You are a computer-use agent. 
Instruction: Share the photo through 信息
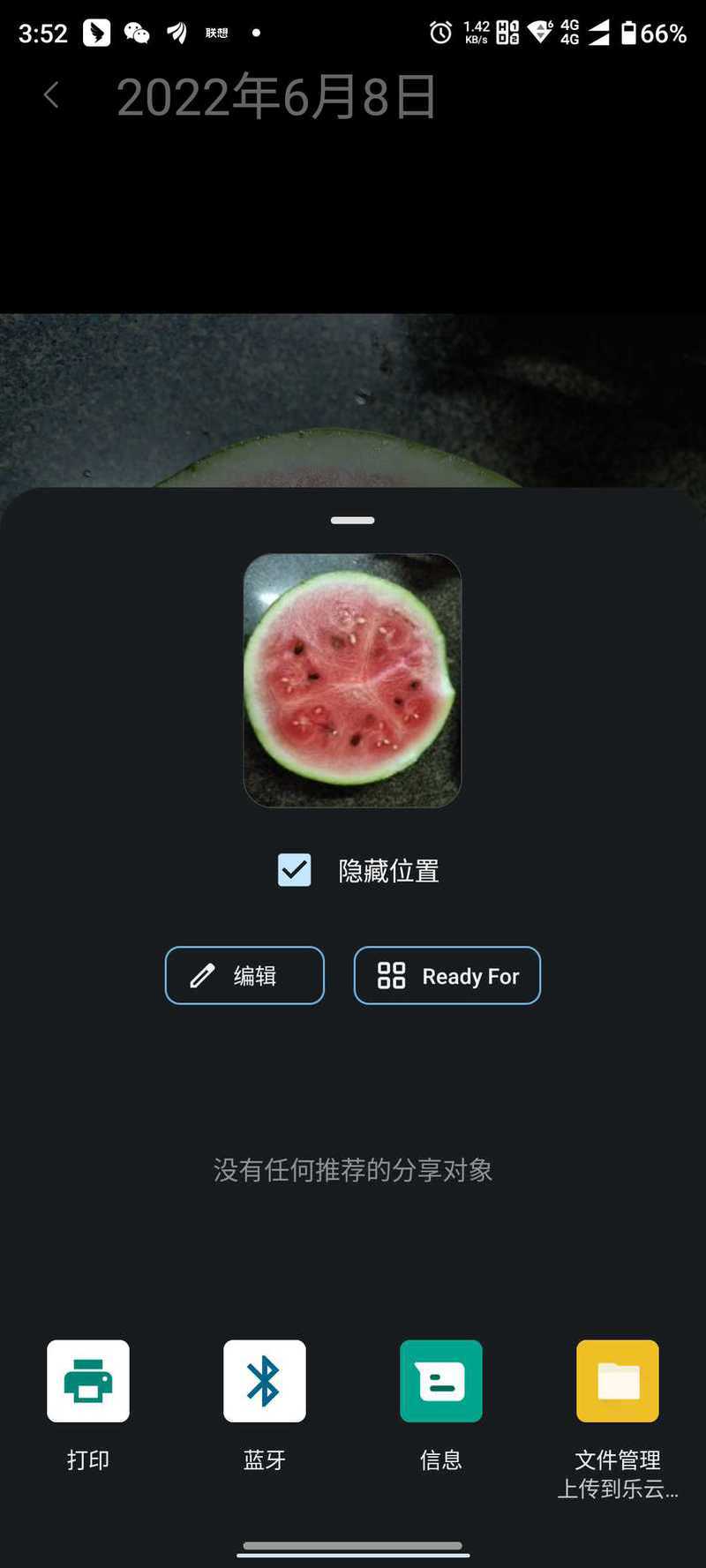(x=441, y=1381)
